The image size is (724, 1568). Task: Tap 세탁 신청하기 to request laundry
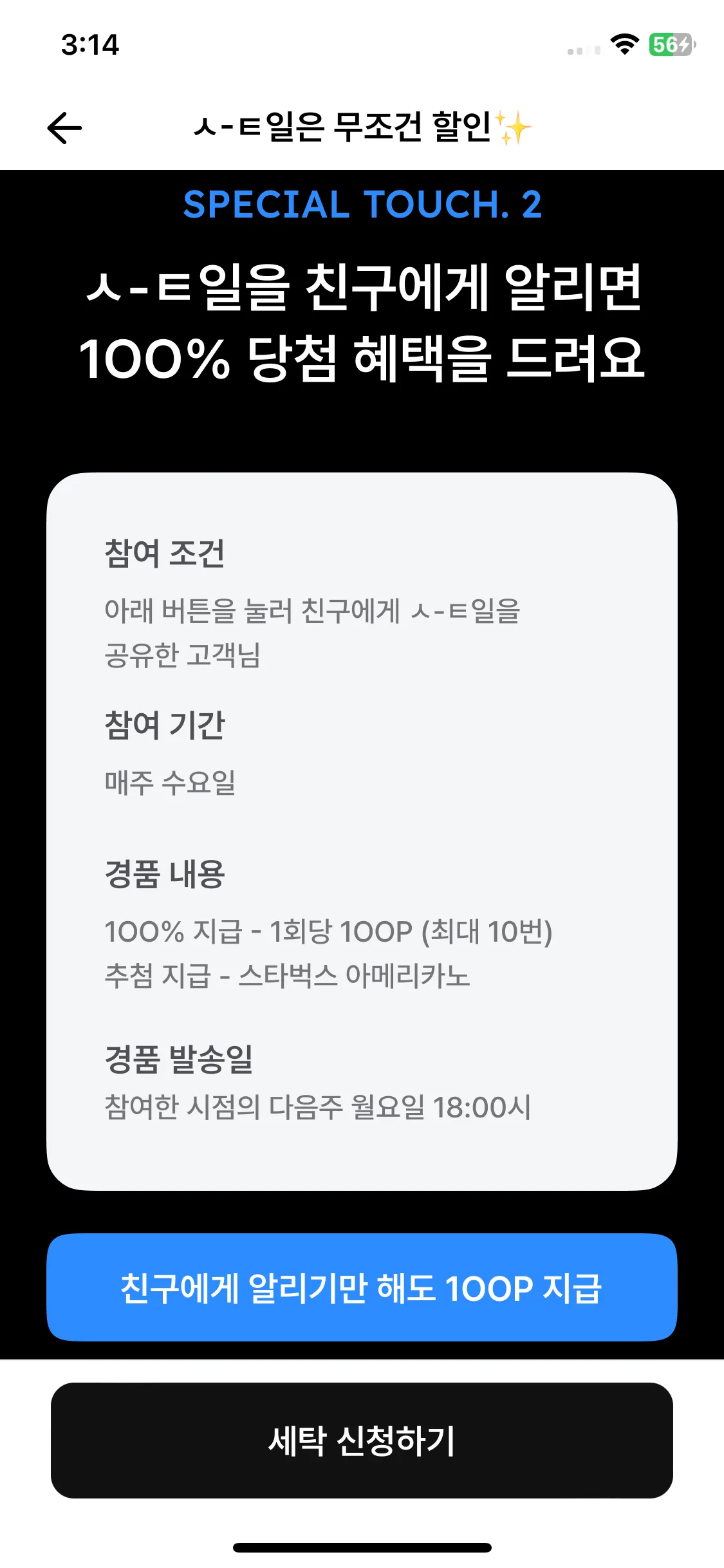[x=362, y=1440]
